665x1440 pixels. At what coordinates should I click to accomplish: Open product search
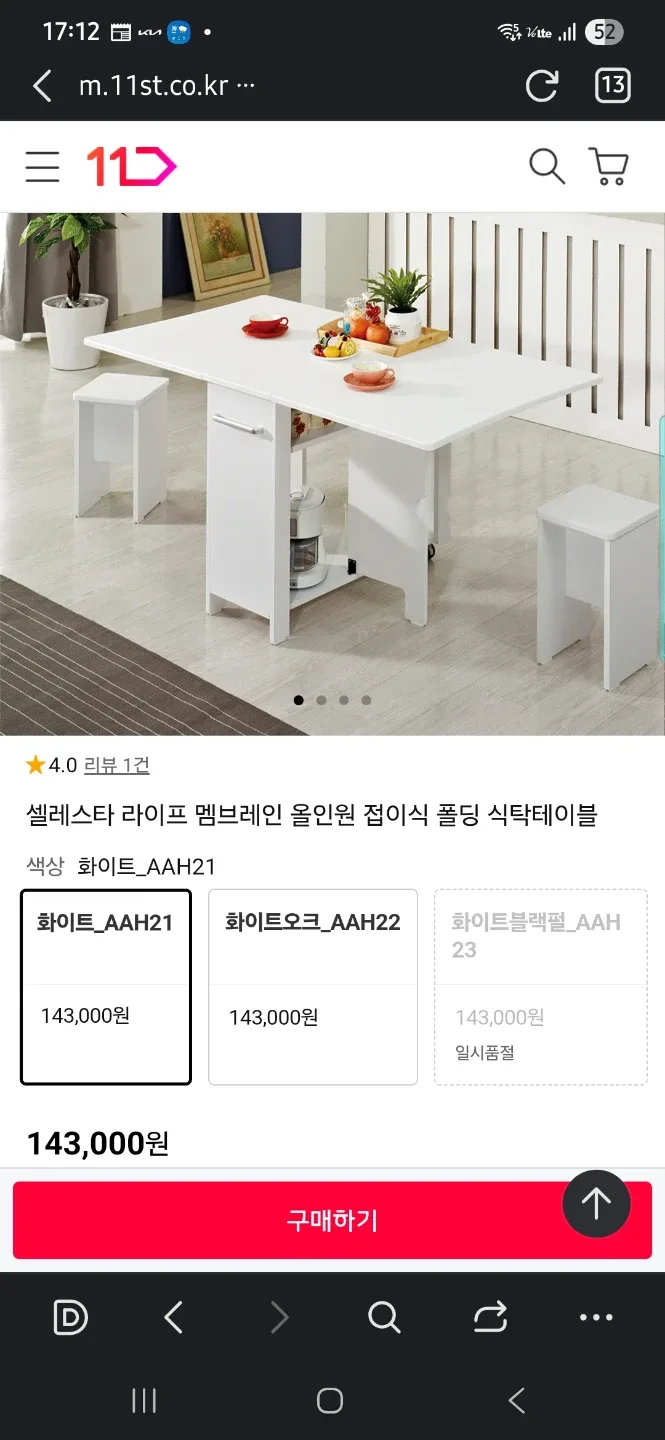click(x=546, y=167)
